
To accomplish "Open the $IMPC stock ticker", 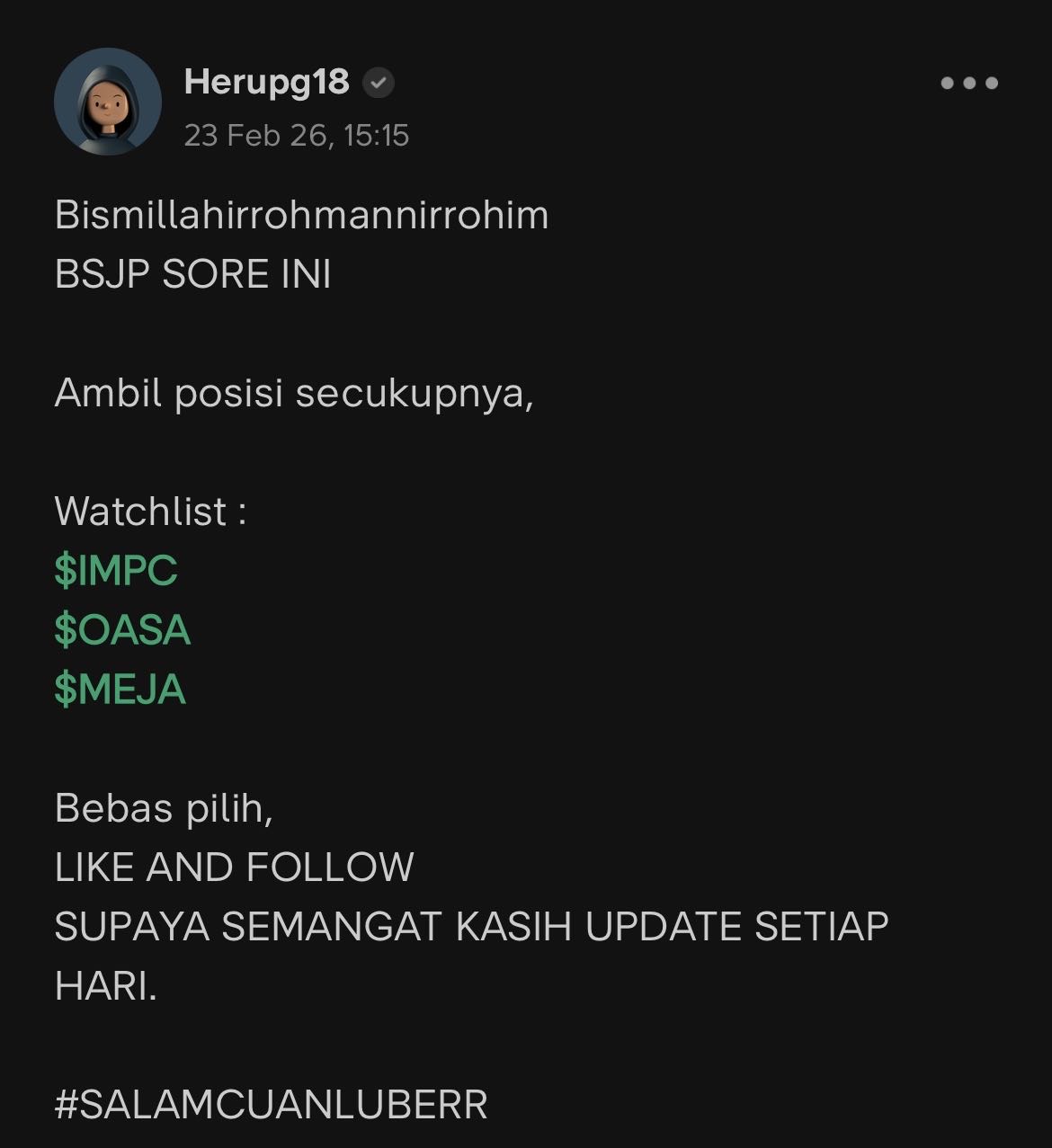I will [x=116, y=570].
